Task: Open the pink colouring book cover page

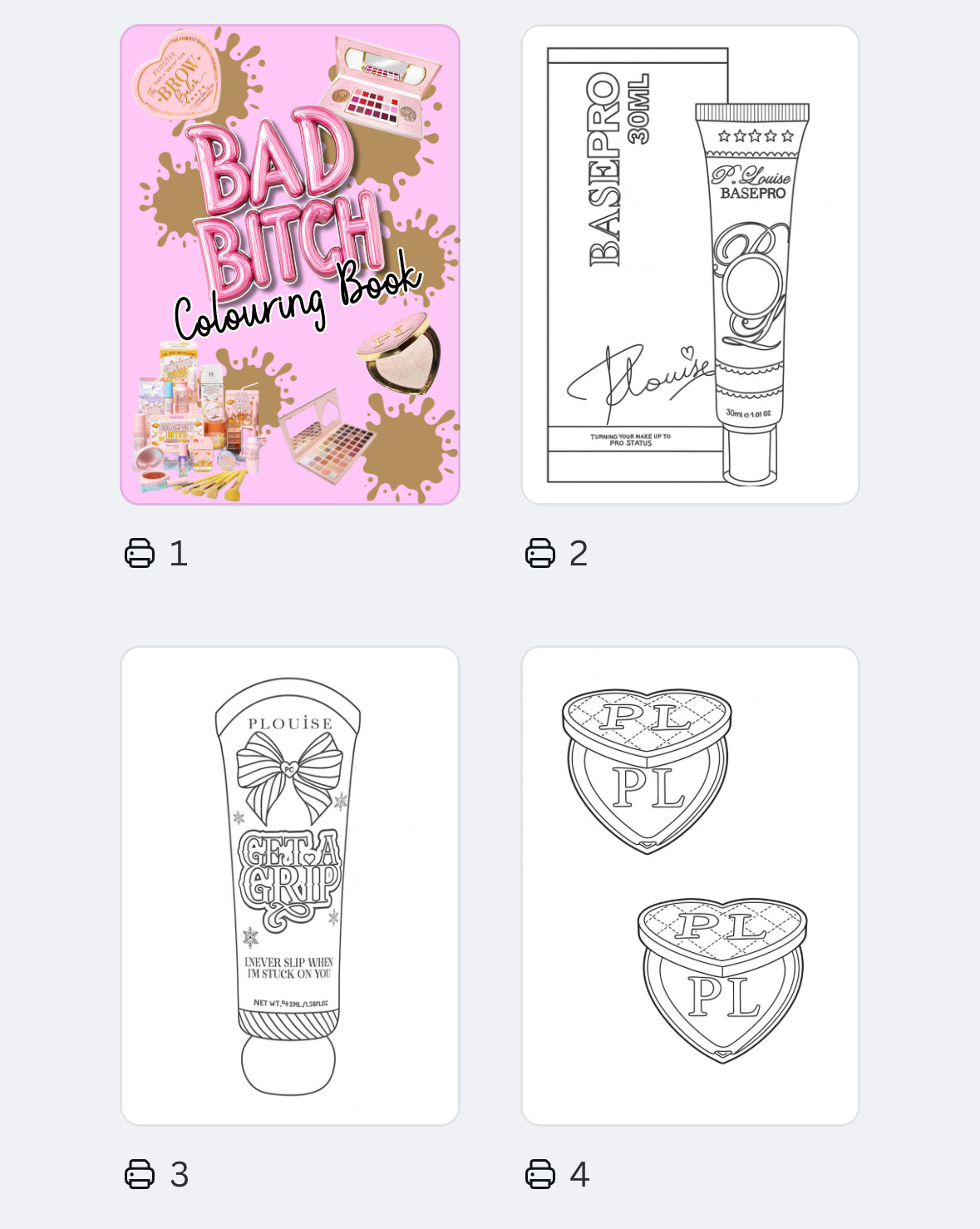Action: [290, 264]
